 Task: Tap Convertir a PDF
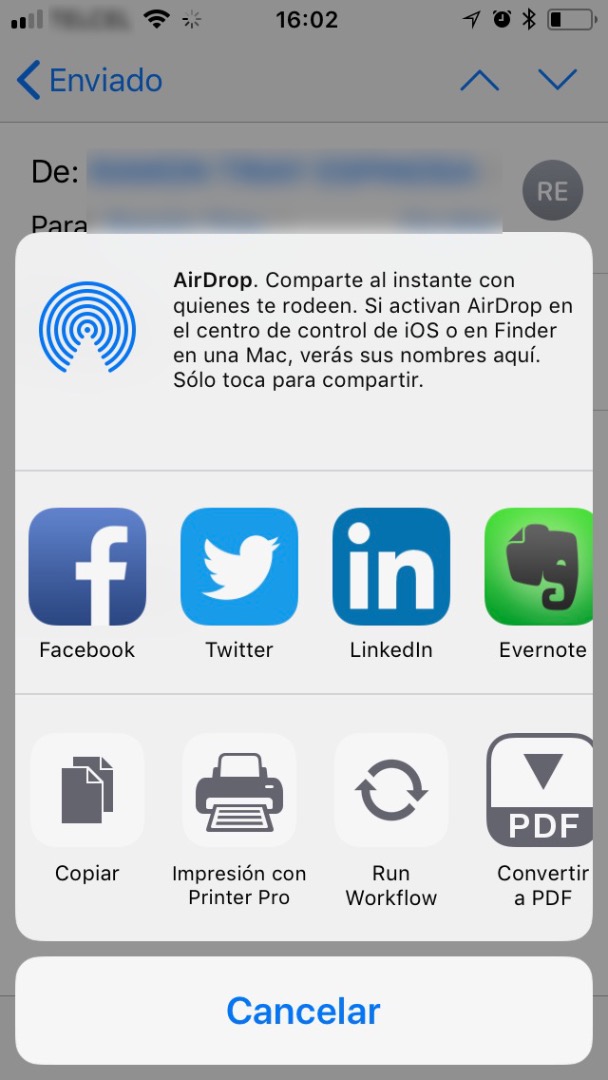(x=542, y=791)
